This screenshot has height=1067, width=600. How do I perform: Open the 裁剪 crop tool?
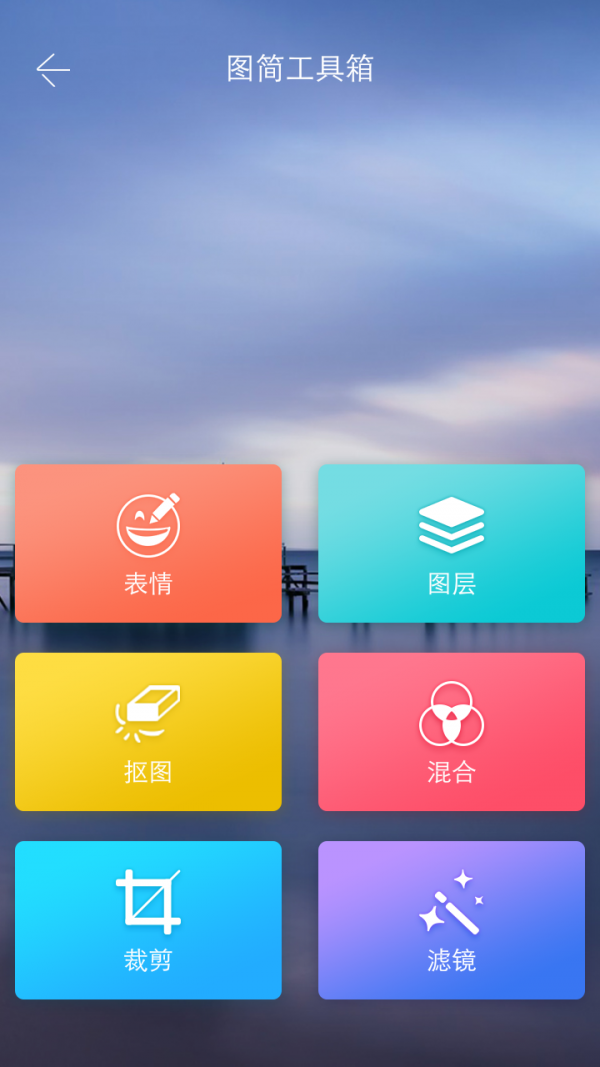tap(148, 919)
